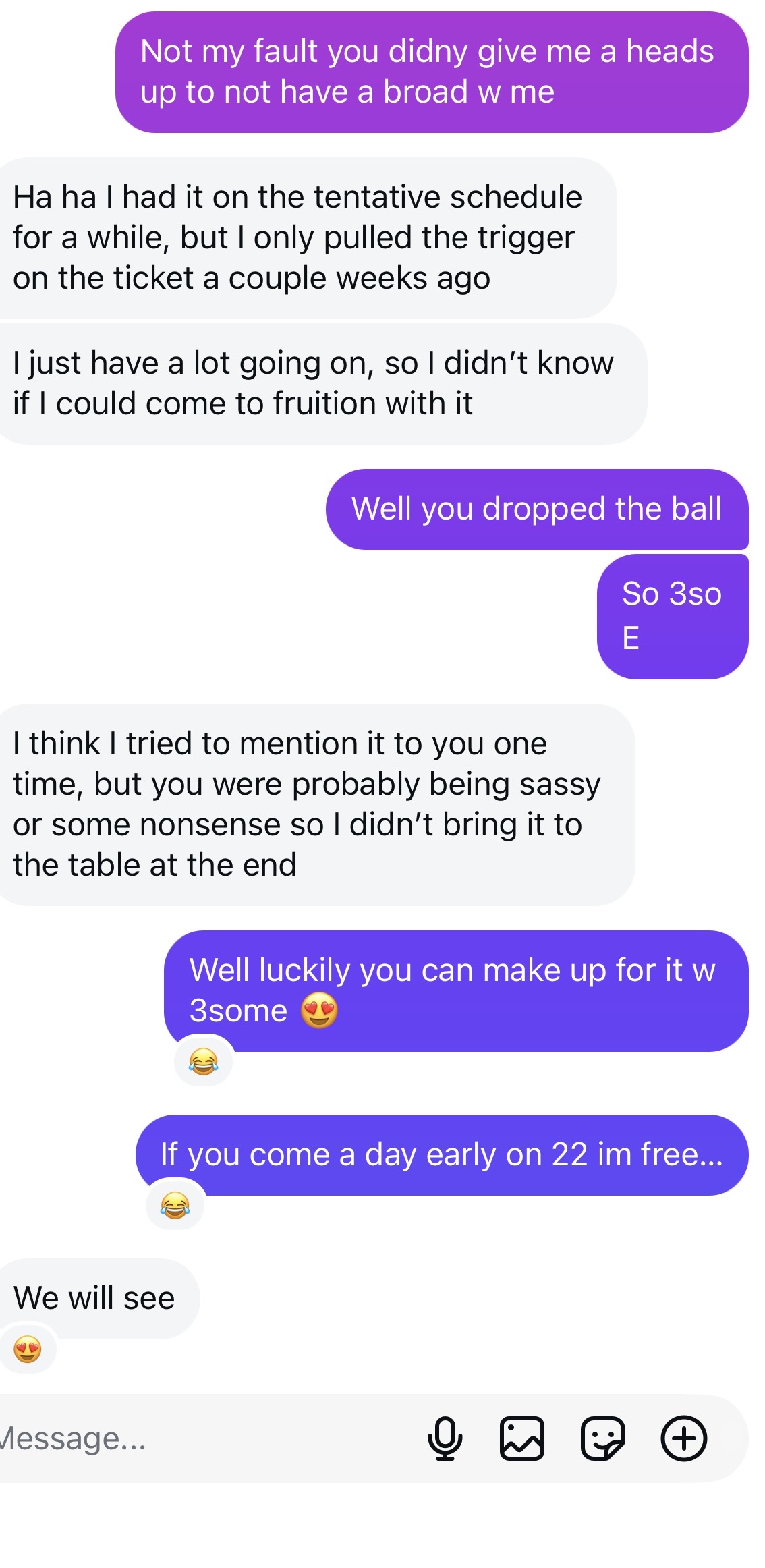Screen dimensions: 765x1568
Task: View the laughing reaction on the 3some message
Action: point(204,1062)
